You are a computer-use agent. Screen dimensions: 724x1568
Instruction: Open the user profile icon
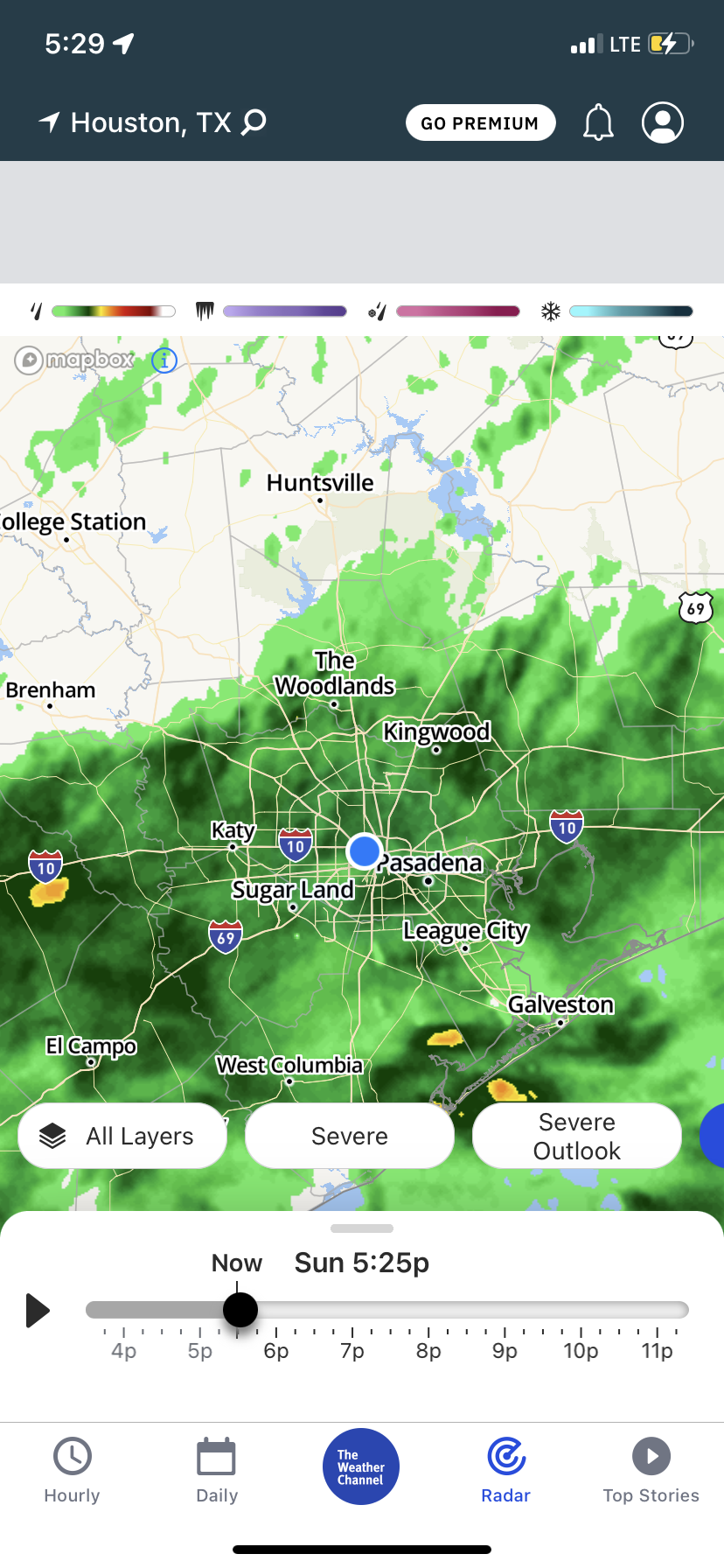click(663, 122)
